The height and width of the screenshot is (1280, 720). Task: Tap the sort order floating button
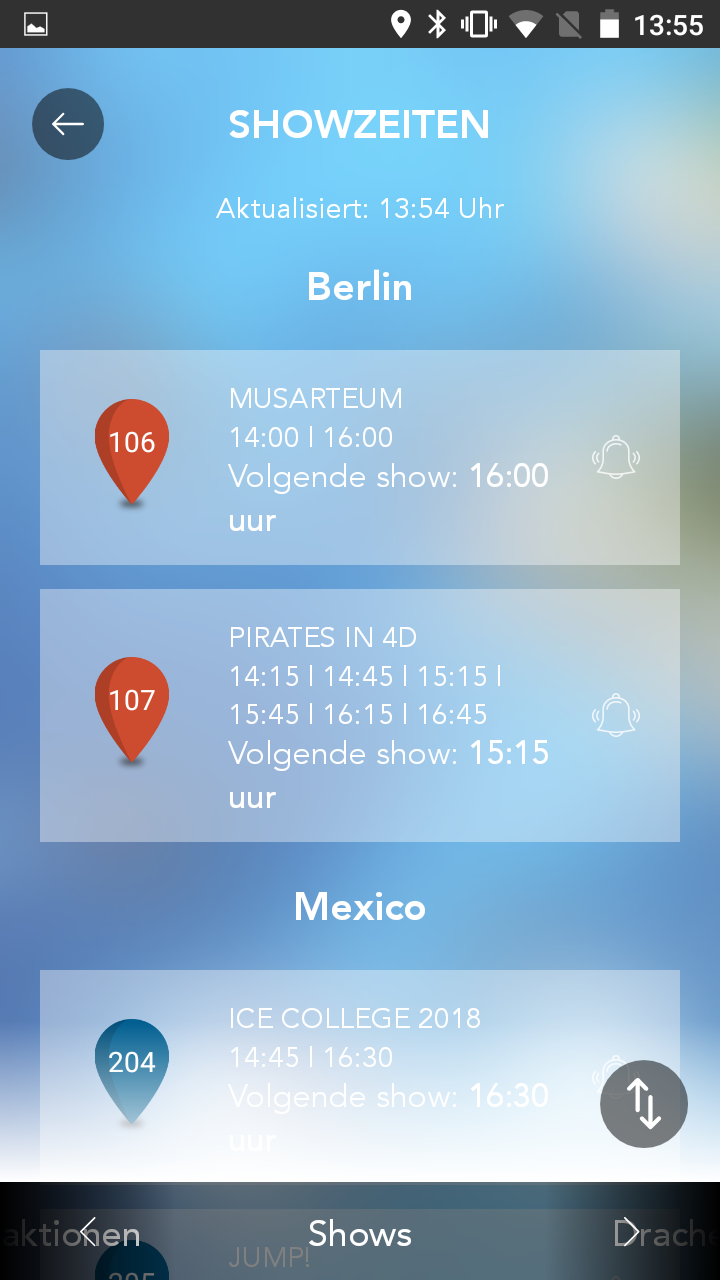644,1104
